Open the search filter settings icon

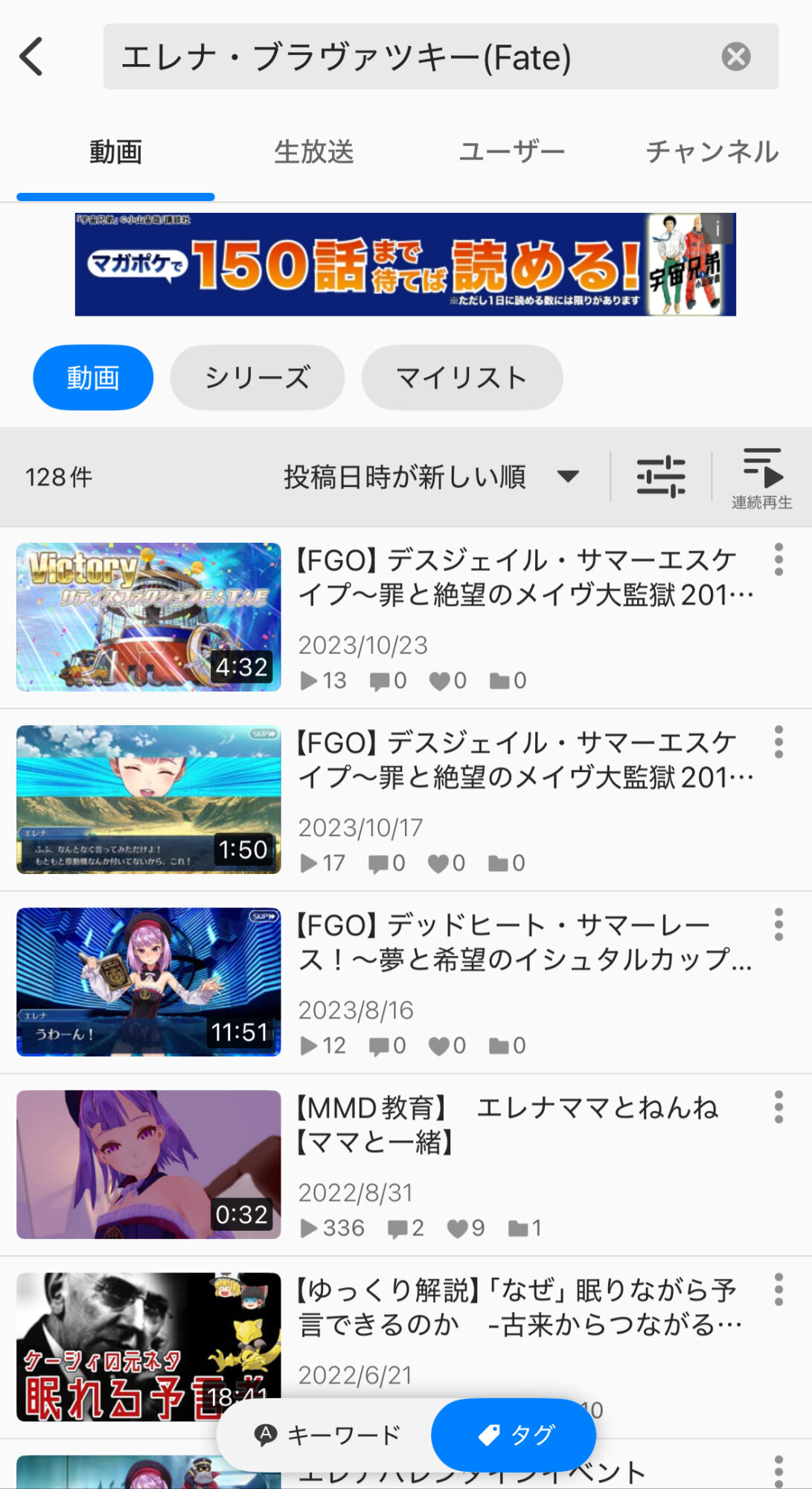pyautogui.click(x=660, y=476)
